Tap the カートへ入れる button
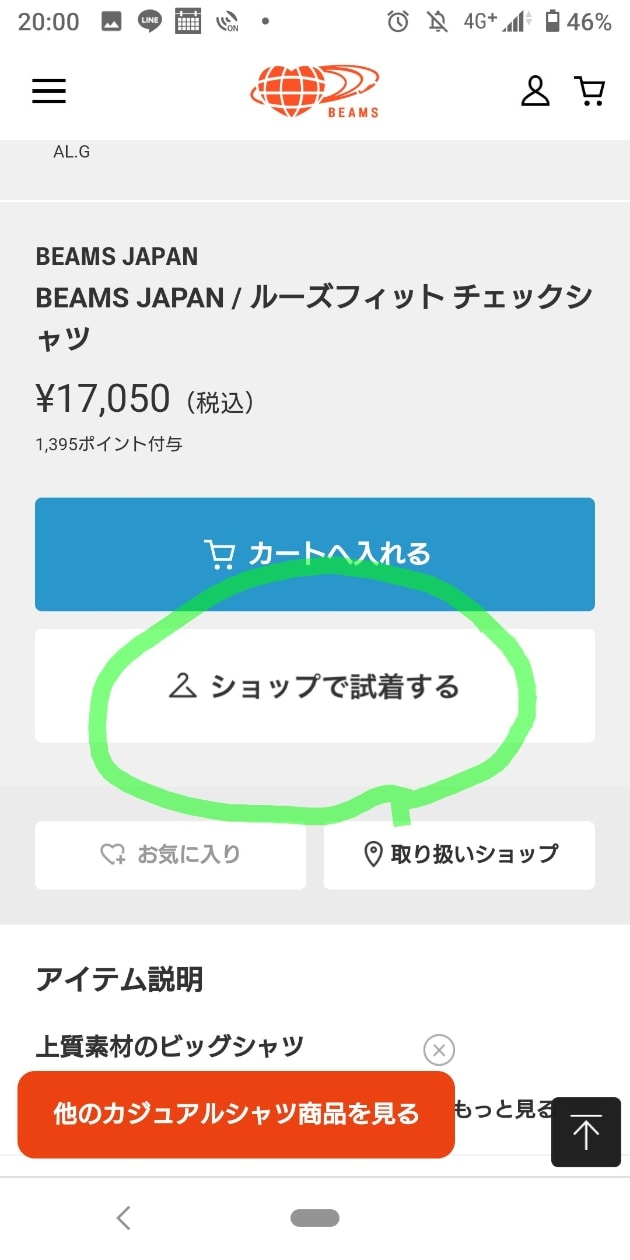The height and width of the screenshot is (1260, 630). pyautogui.click(x=315, y=554)
